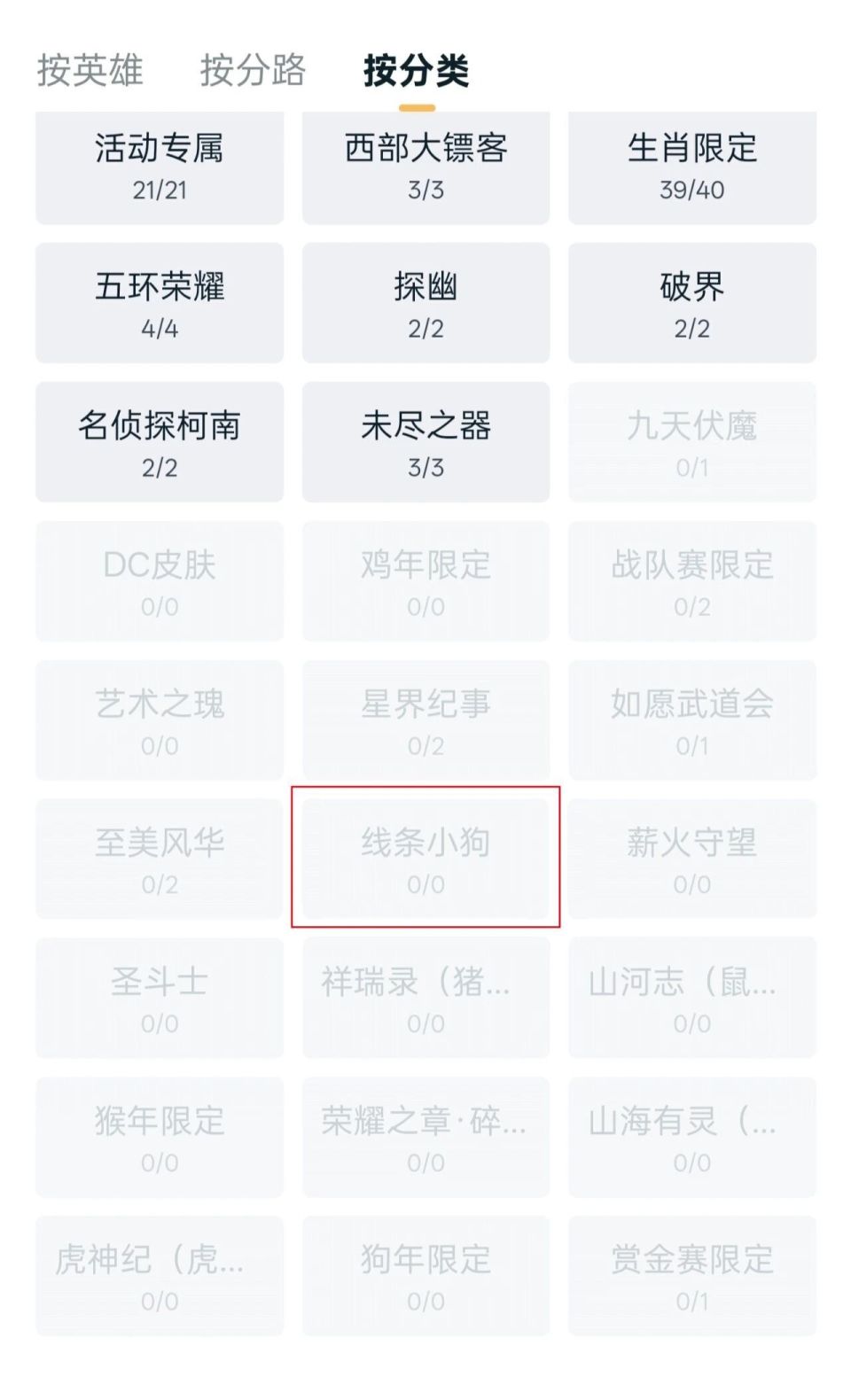Select the 生肖限定 category
Viewport: 851px width, 1400px height.
click(692, 167)
